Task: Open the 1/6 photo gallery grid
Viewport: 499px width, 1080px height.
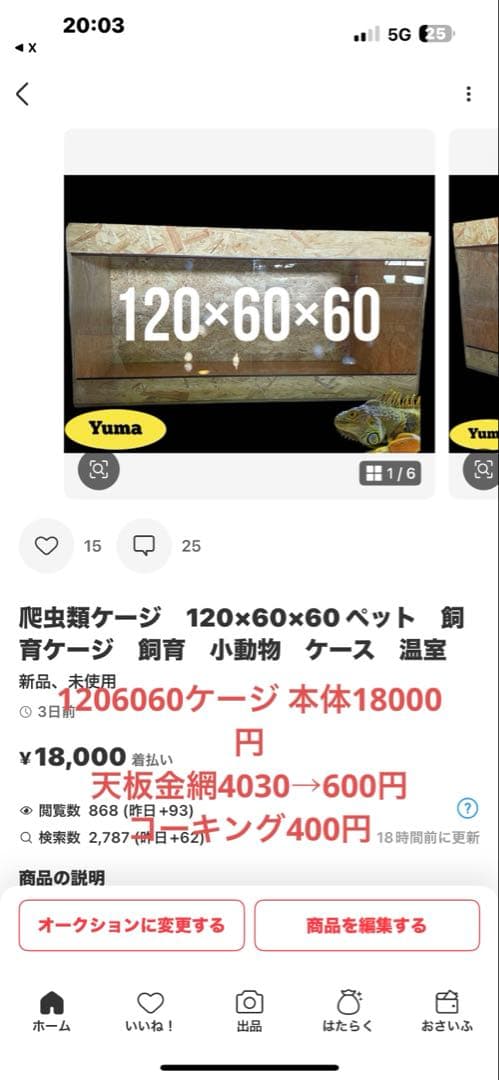Action: pyautogui.click(x=390, y=473)
